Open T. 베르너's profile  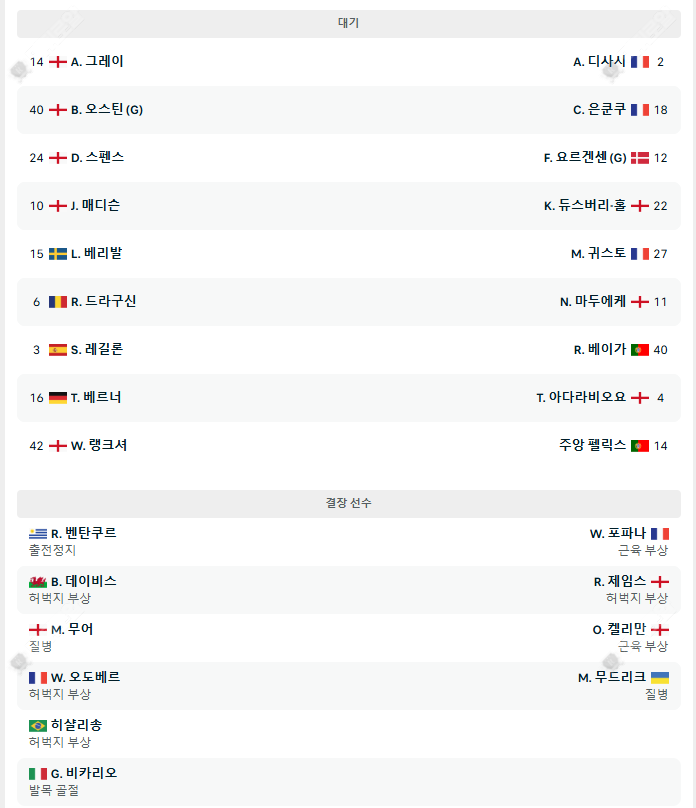click(x=96, y=398)
